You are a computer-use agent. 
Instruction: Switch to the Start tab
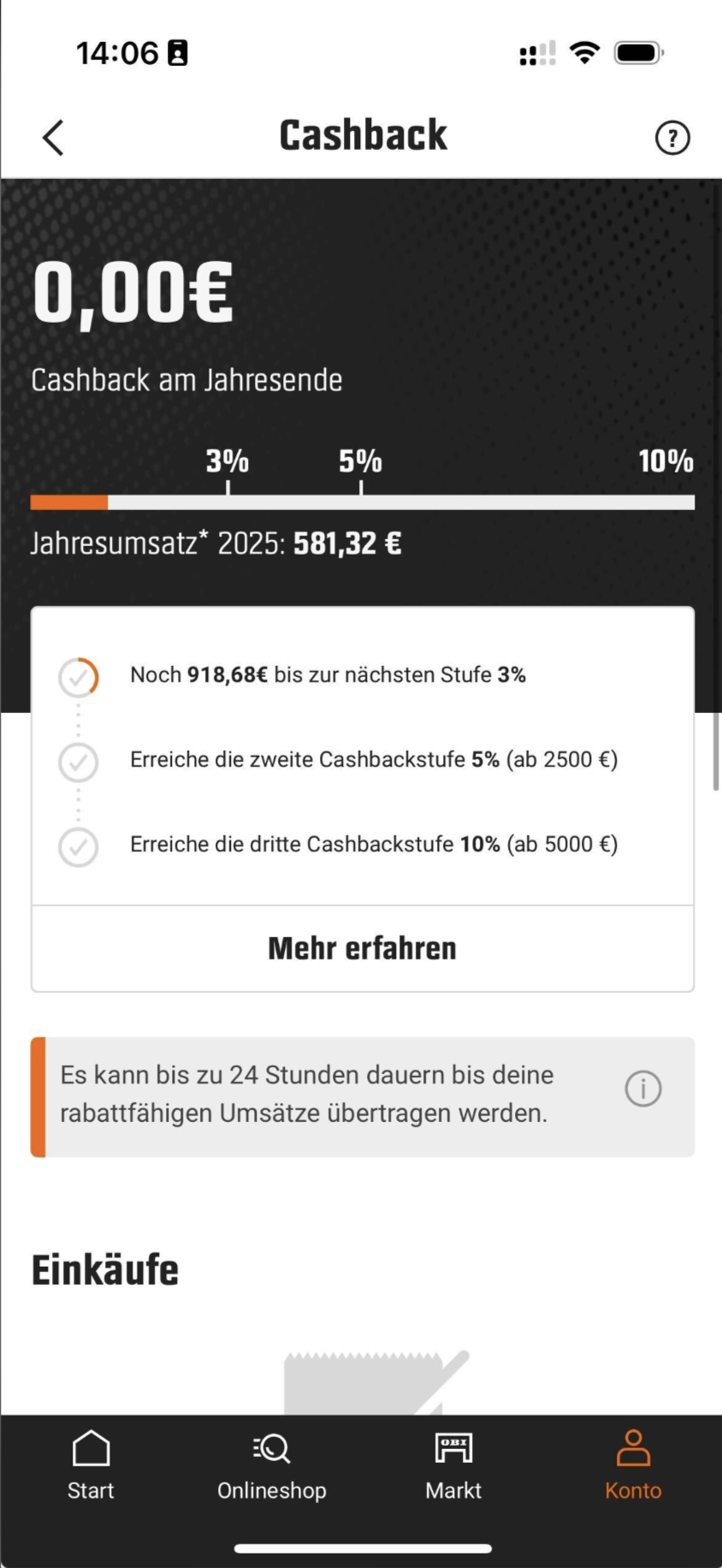(x=91, y=1465)
